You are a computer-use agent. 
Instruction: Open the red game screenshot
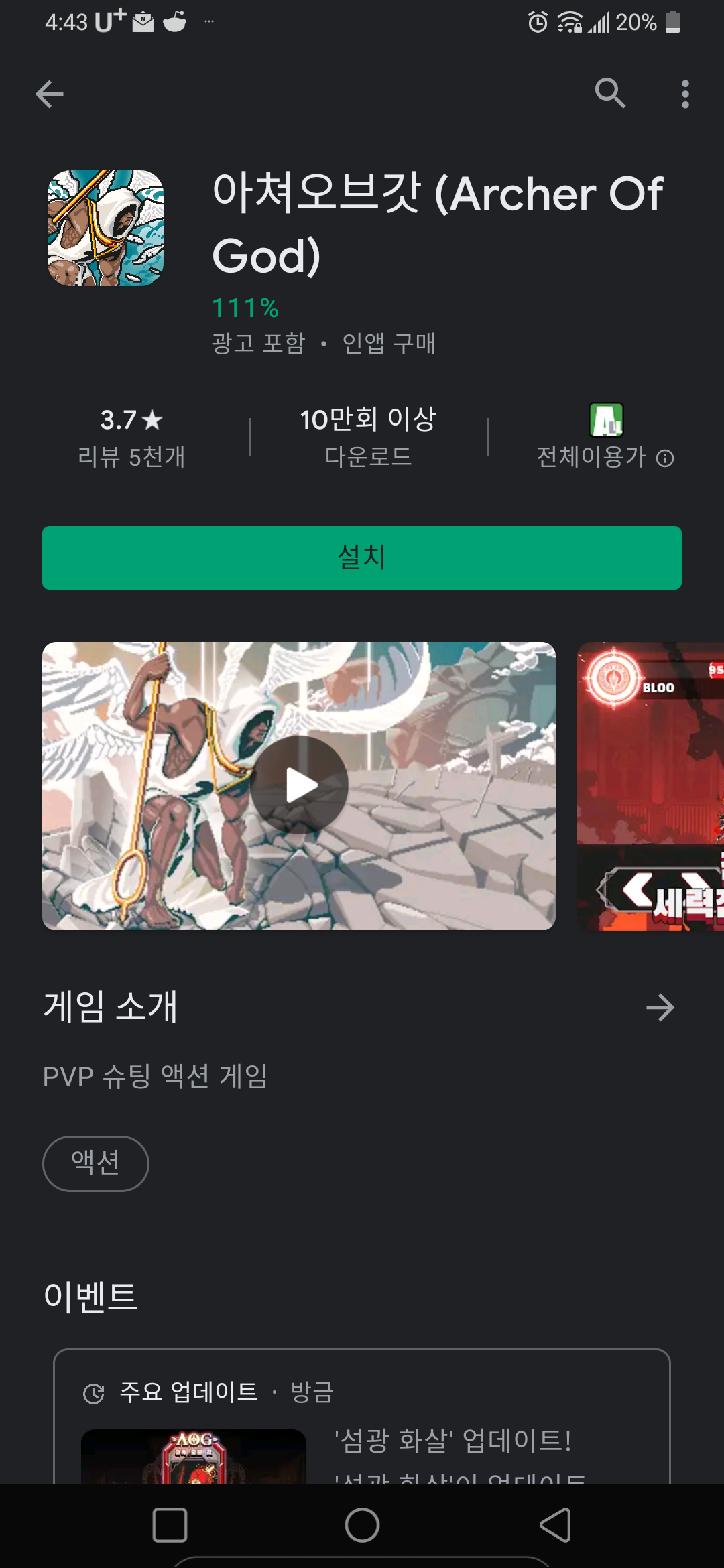coord(650,785)
